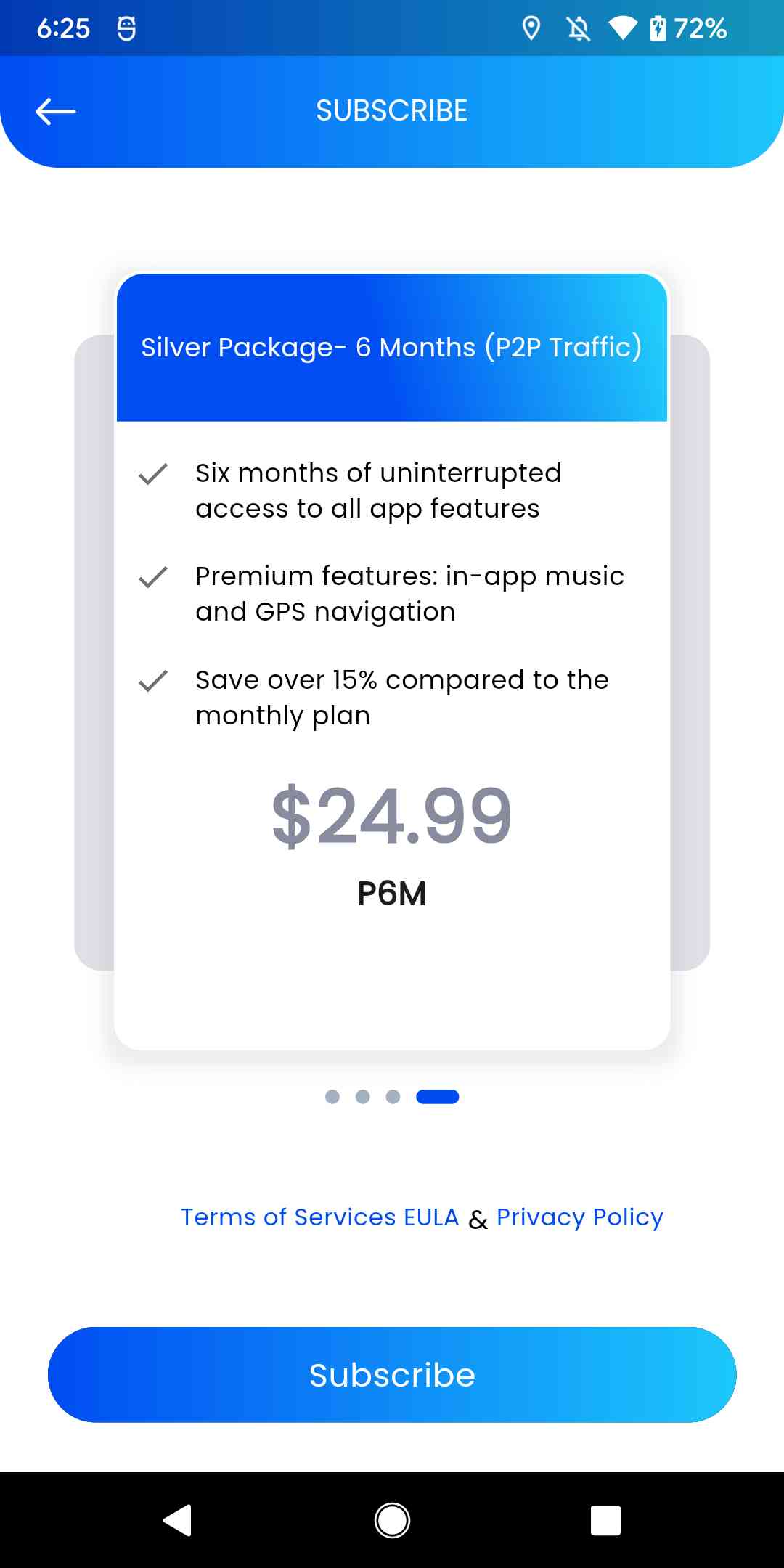Screen dimensions: 784x1568
Task: Select the Silver Package 6 Months card
Action: point(392,661)
